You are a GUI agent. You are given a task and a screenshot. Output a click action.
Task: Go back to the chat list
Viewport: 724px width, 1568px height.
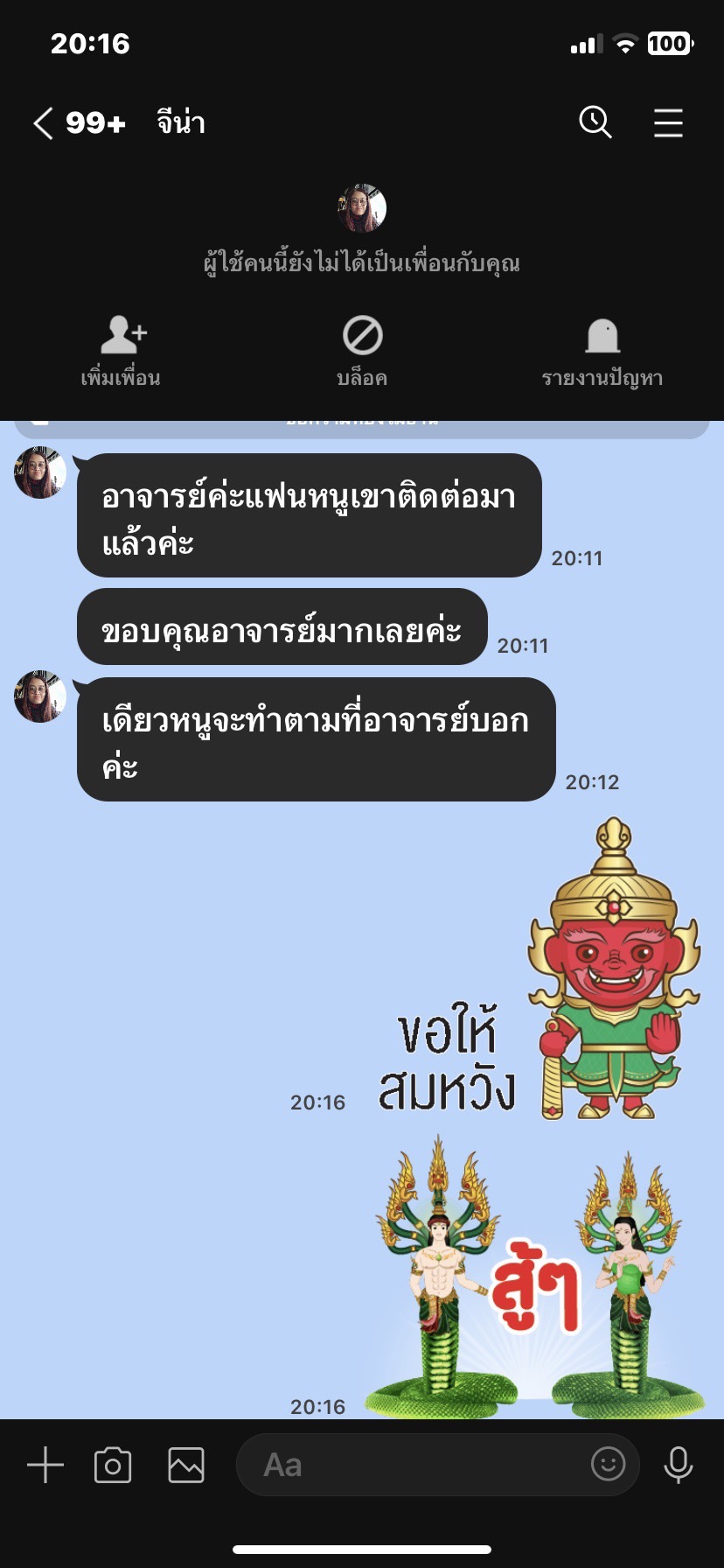(44, 123)
